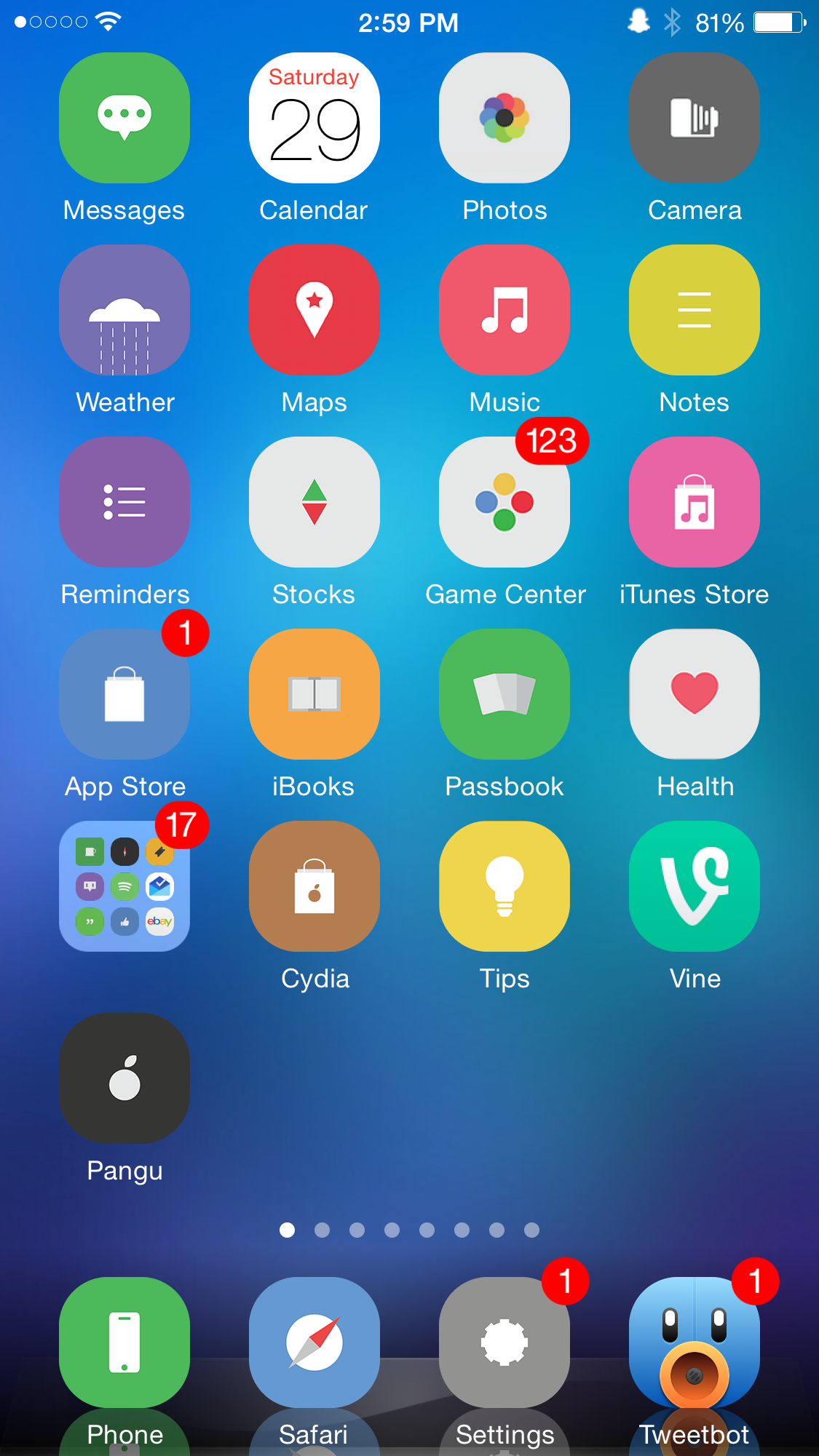This screenshot has height=1456, width=819.
Task: Open Maps
Action: [x=314, y=310]
